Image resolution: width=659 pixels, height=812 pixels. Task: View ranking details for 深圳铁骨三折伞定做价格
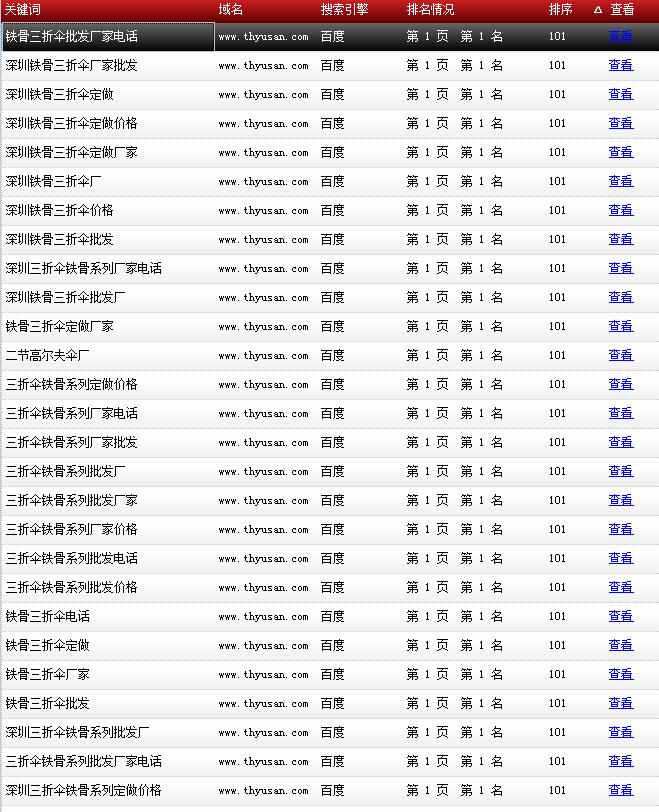click(620, 123)
